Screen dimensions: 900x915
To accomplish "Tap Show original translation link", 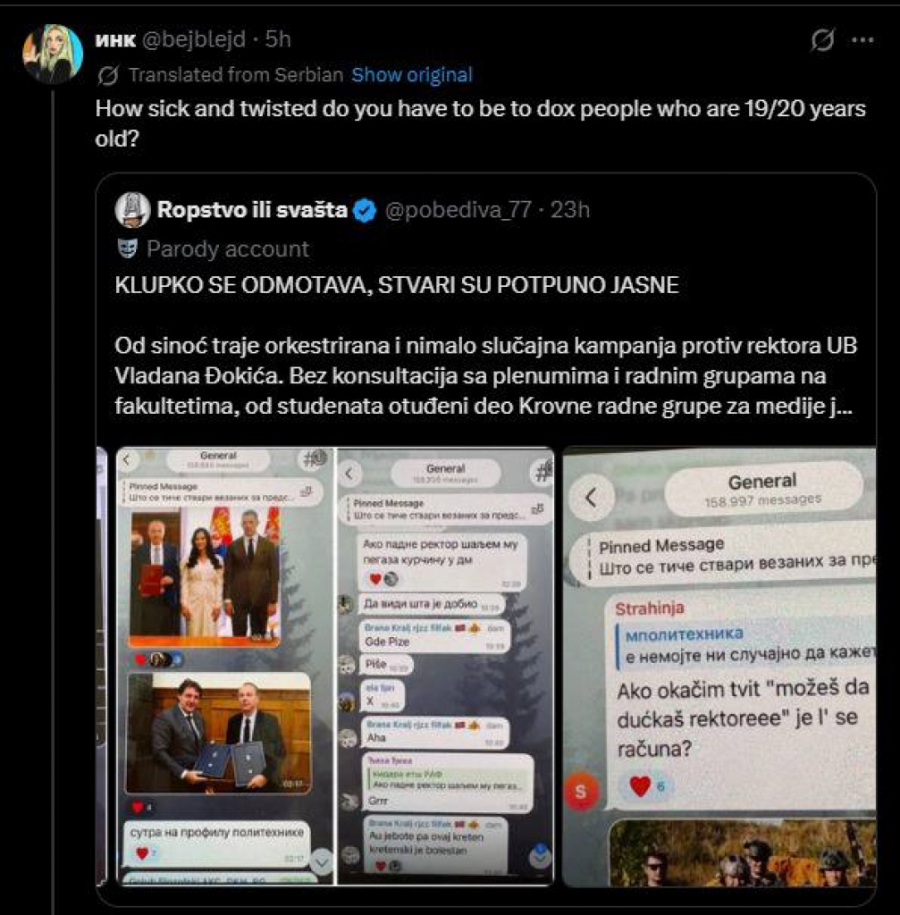I will point(412,75).
